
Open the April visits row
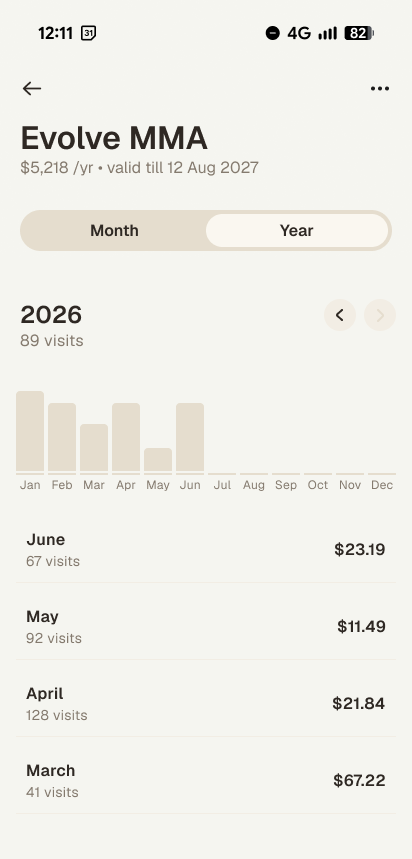205,703
